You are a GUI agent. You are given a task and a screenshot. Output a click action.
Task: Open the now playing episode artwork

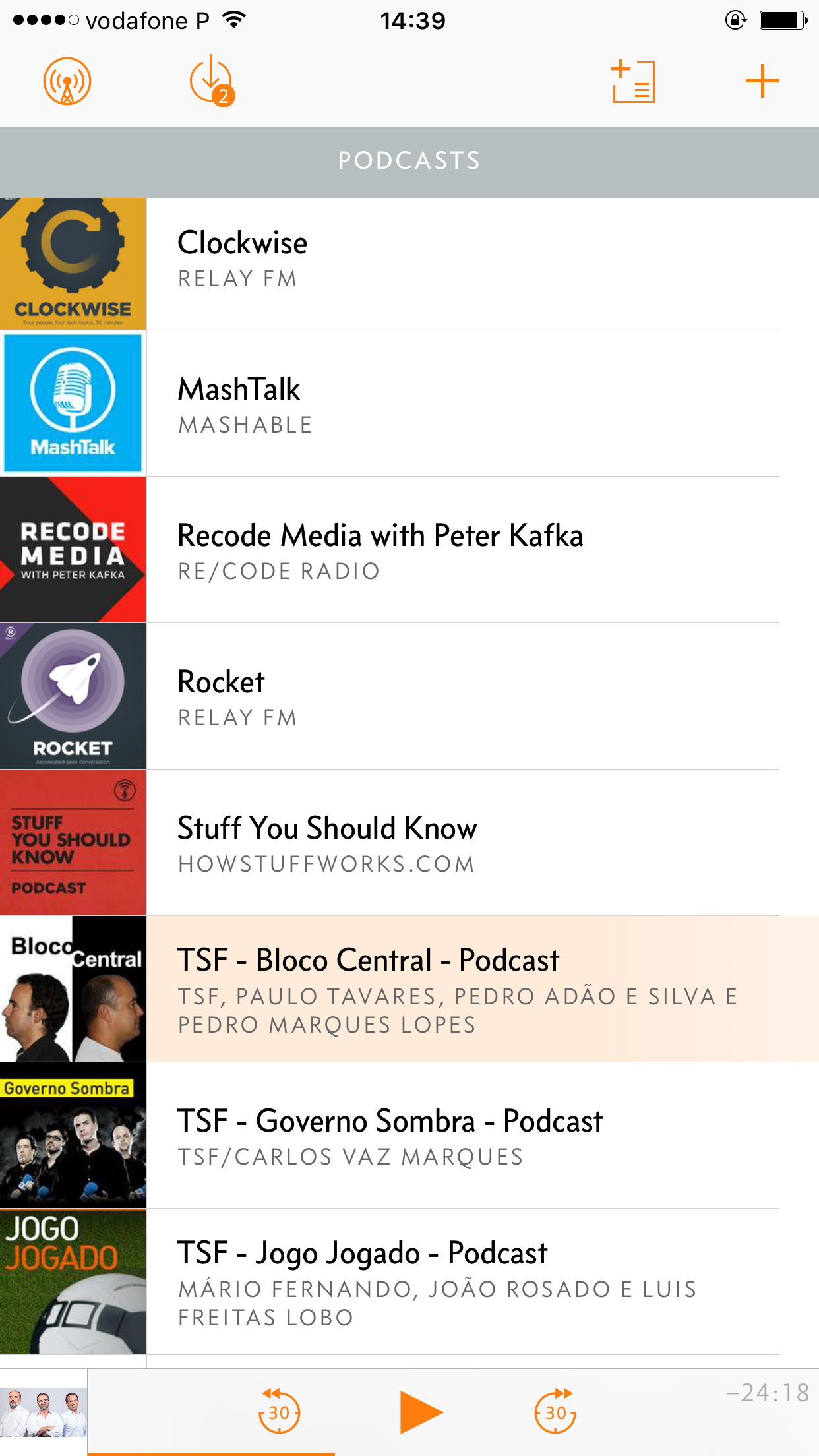(44, 1412)
